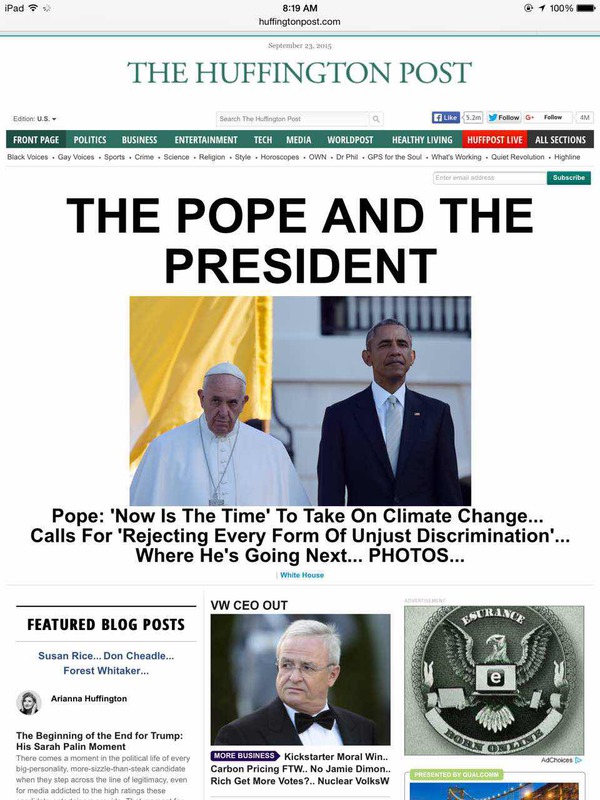This screenshot has width=600, height=800.
Task: Read Arianna Huffington's Trump blog post
Action: click(x=85, y=741)
